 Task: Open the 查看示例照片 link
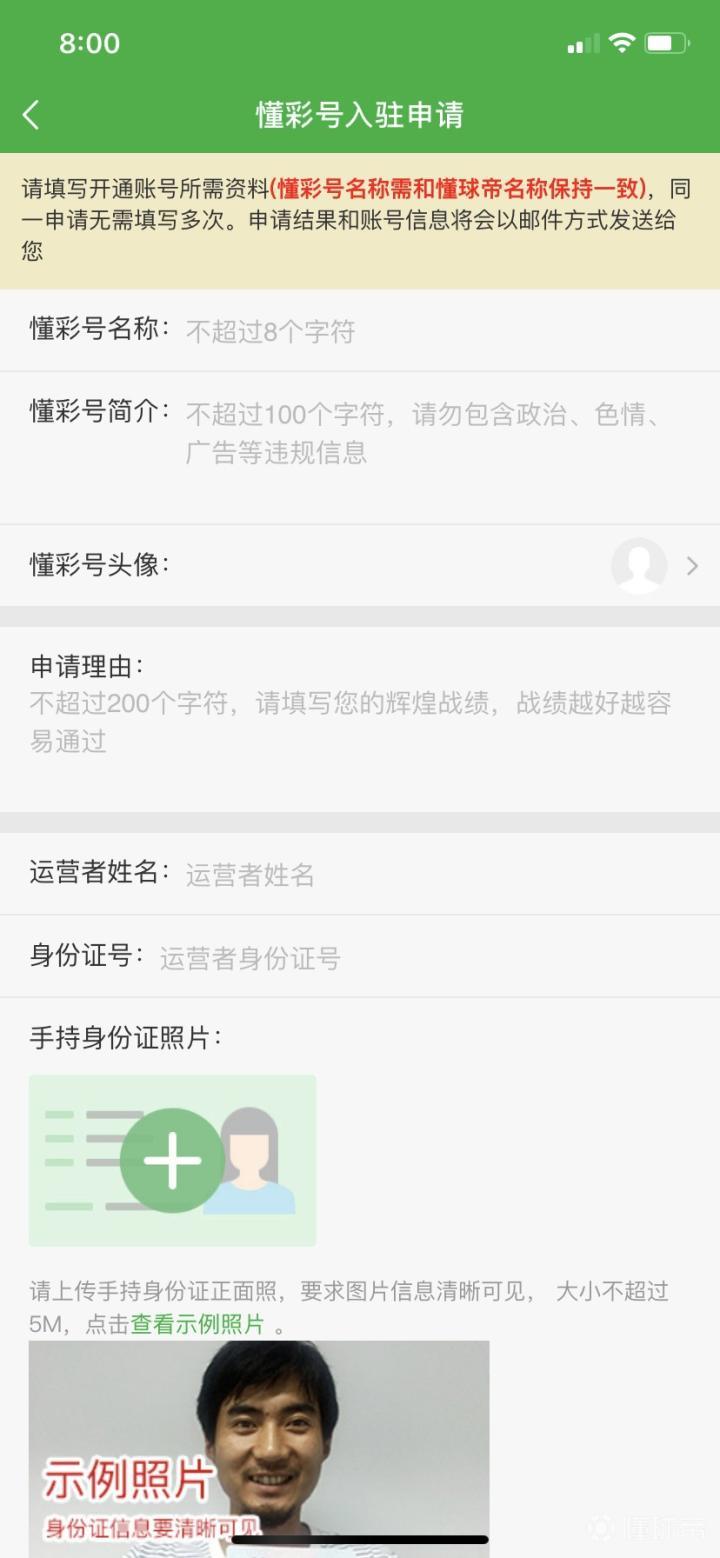[197, 1324]
